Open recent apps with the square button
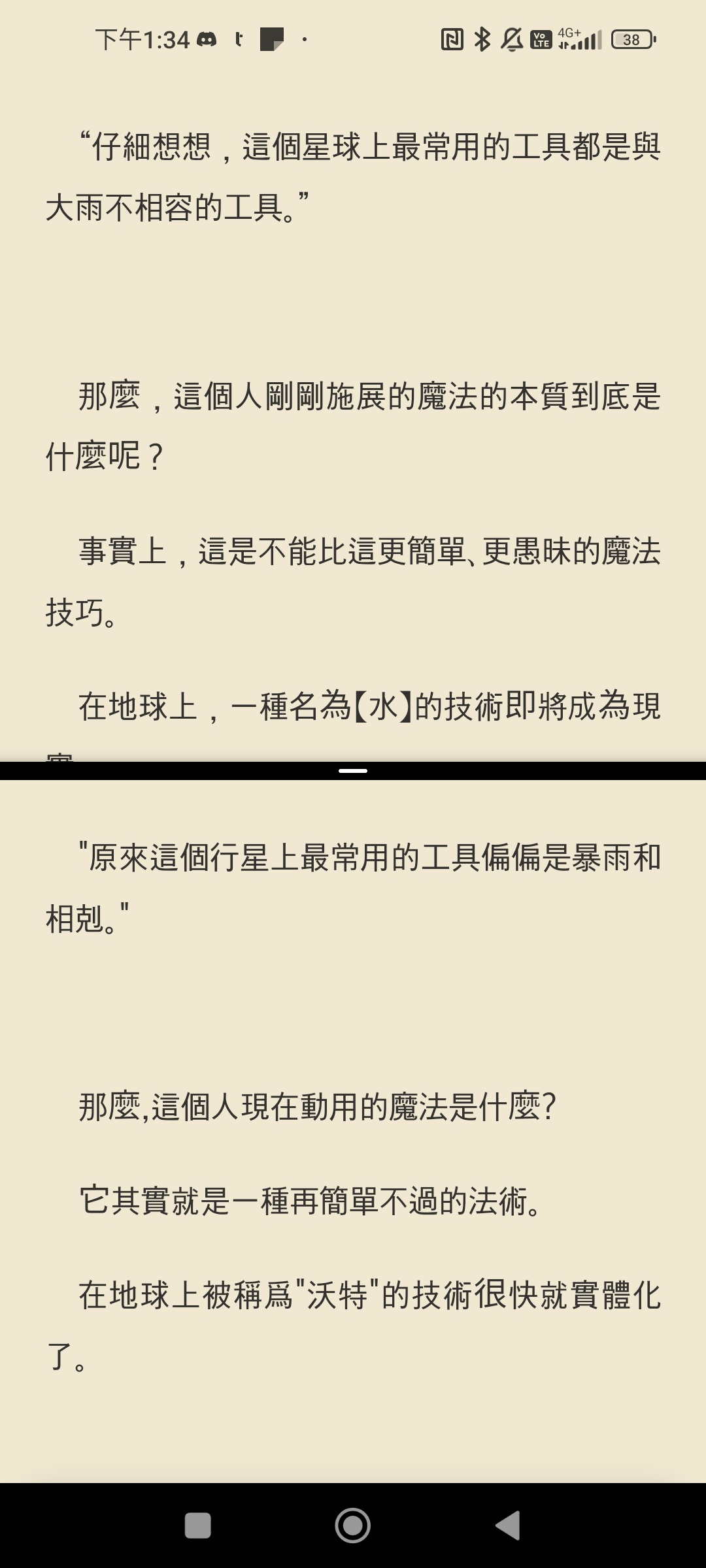The height and width of the screenshot is (1568, 706). click(x=198, y=1526)
